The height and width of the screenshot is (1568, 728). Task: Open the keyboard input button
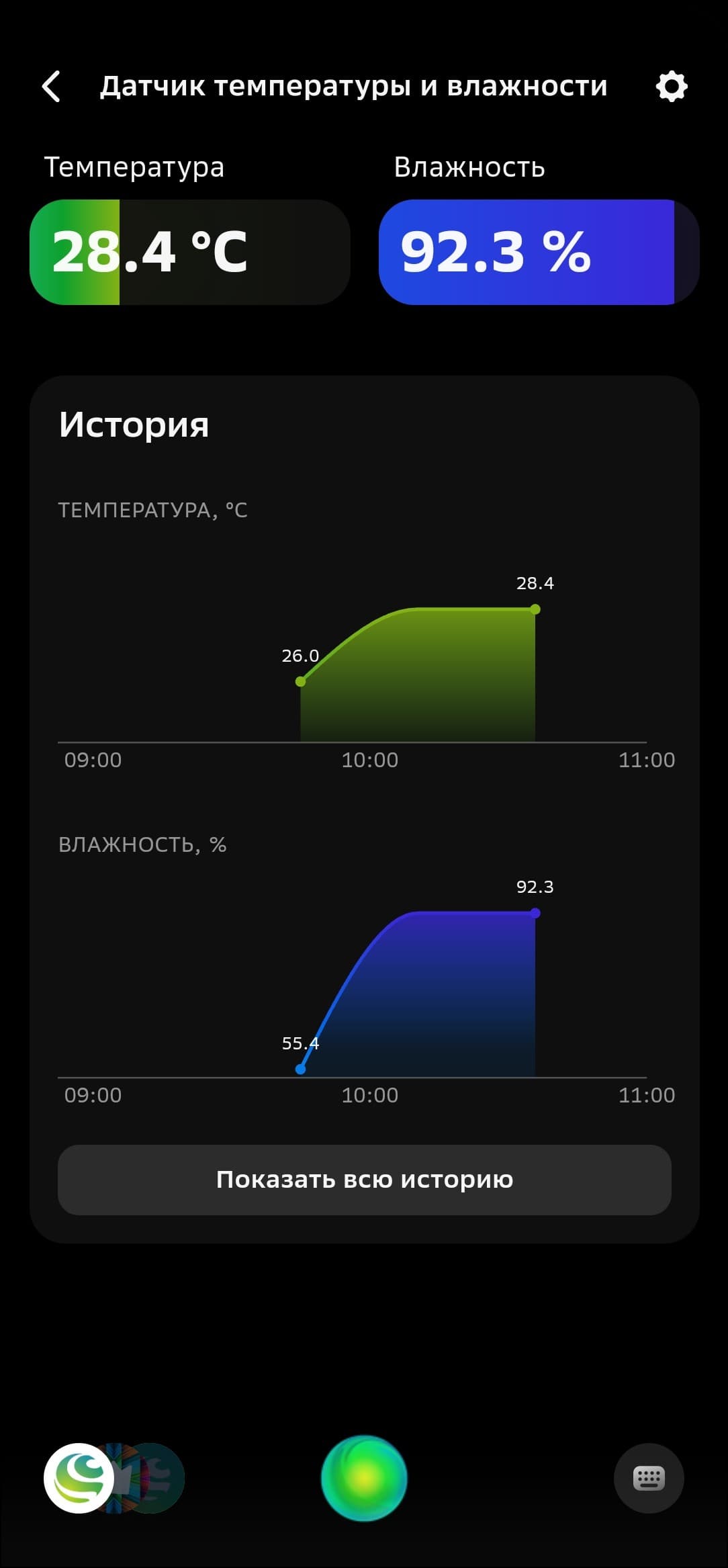649,1478
